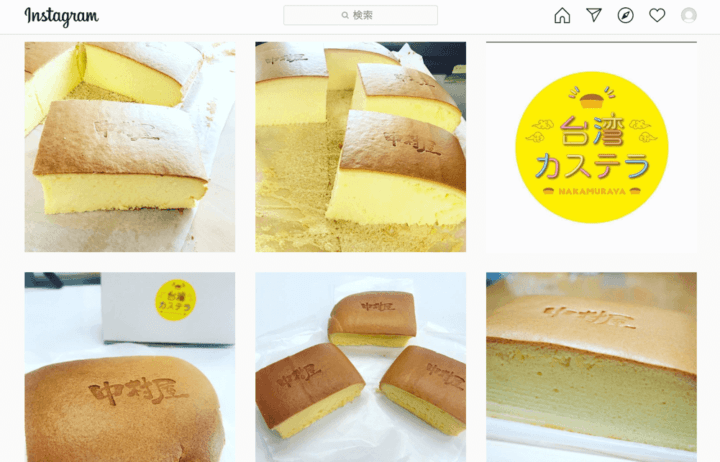Open the post showing four cut castella pieces
The height and width of the screenshot is (462, 720).
coord(360,146)
